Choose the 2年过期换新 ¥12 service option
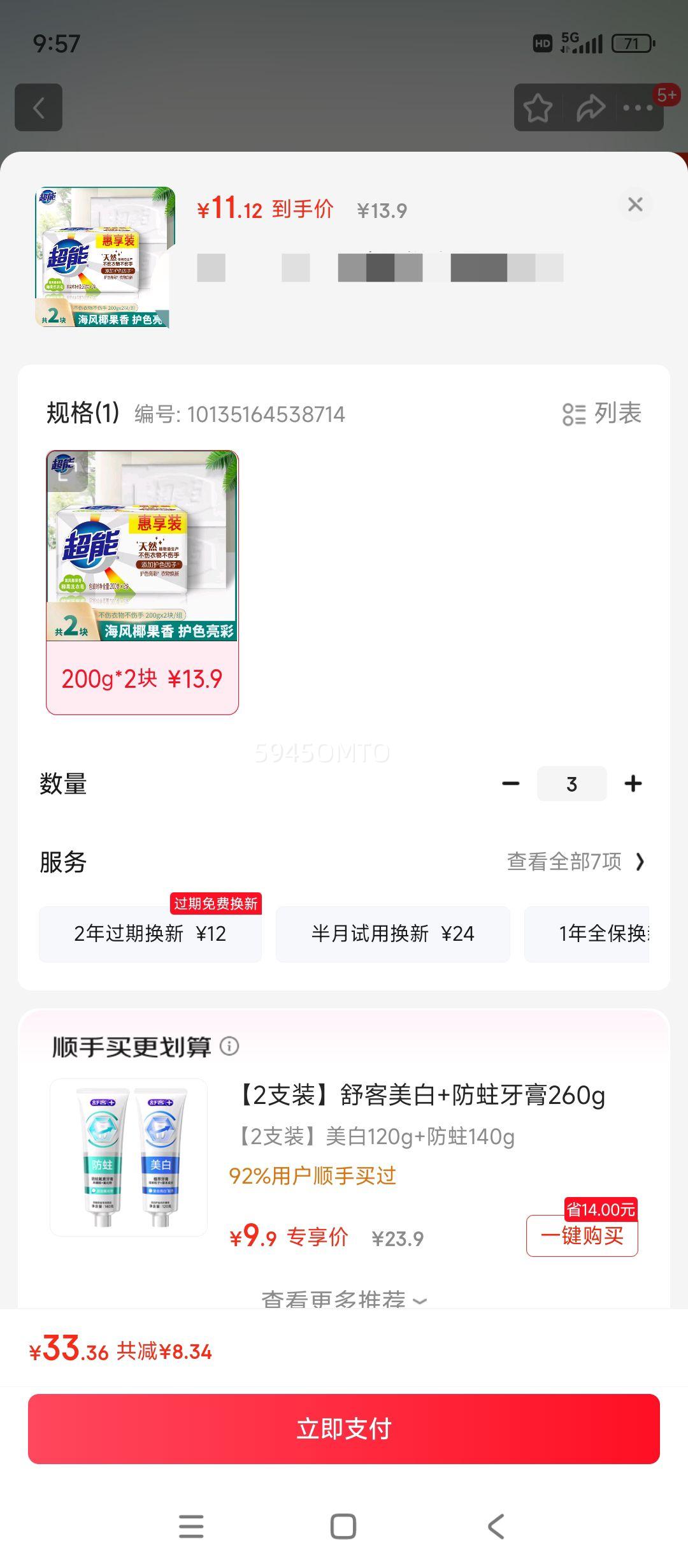 pos(151,934)
